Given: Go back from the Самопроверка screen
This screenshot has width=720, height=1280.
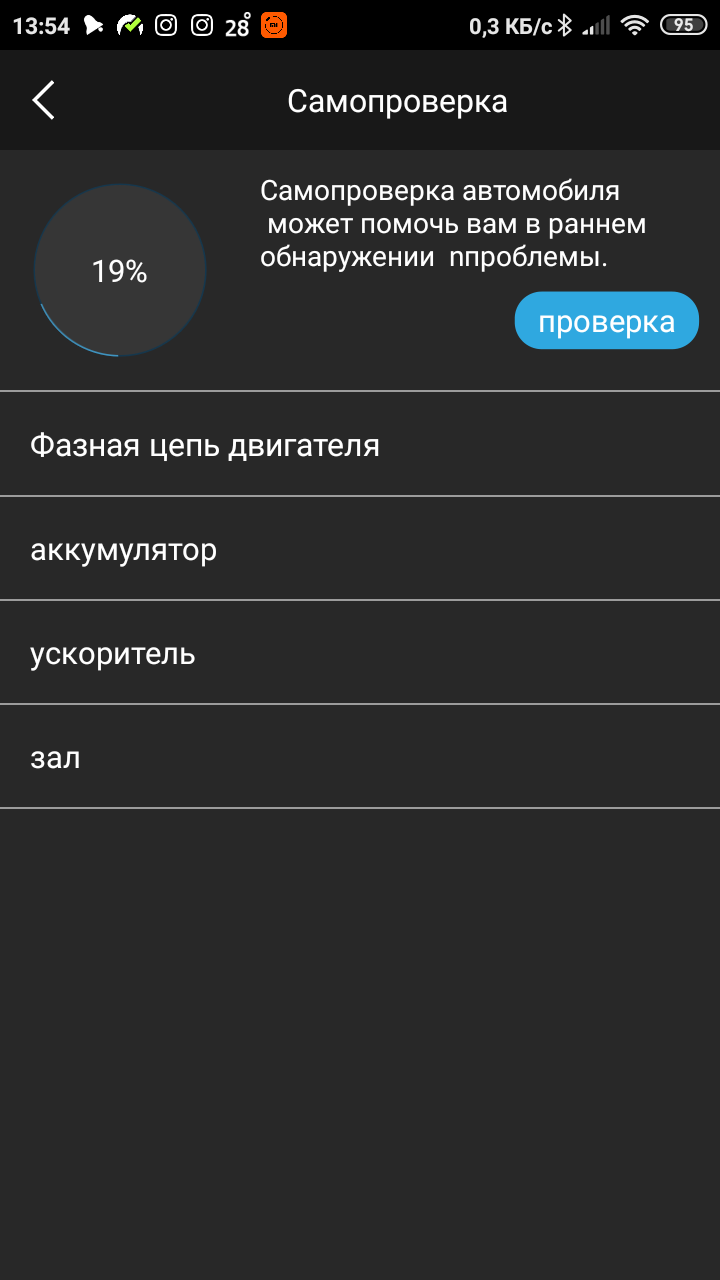Looking at the screenshot, I should (43, 101).
